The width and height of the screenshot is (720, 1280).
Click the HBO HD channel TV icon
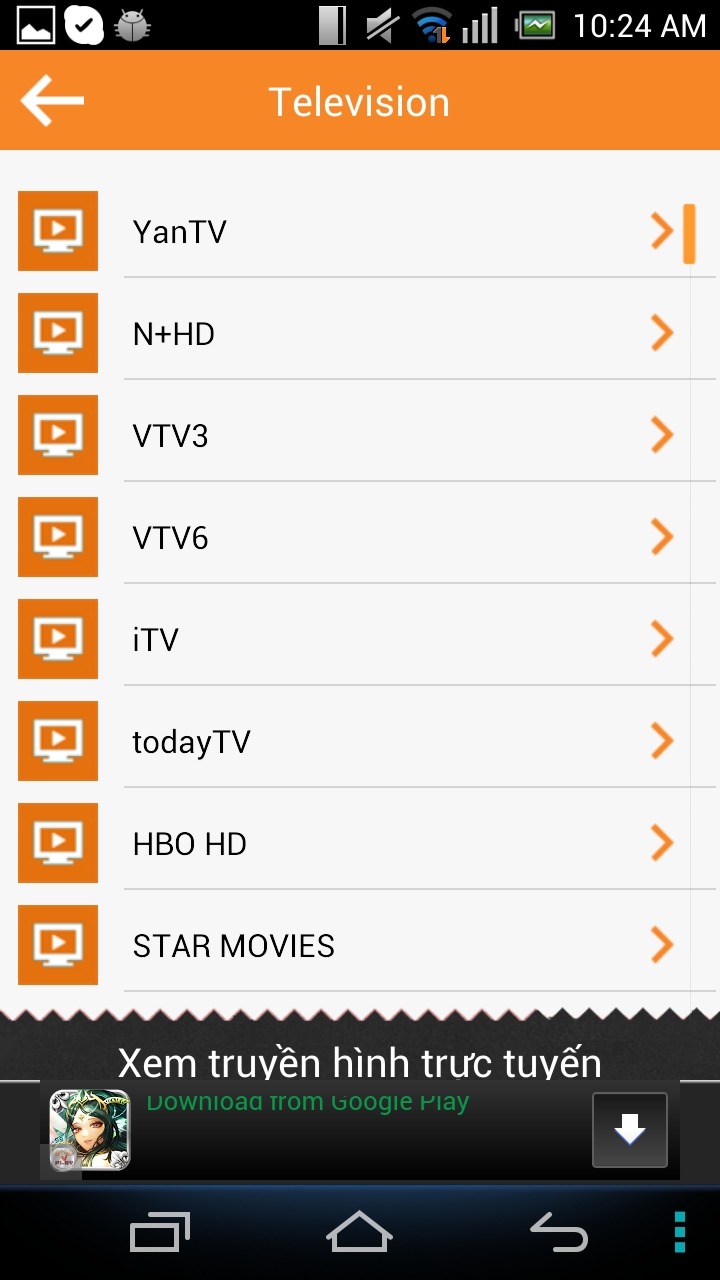point(57,843)
